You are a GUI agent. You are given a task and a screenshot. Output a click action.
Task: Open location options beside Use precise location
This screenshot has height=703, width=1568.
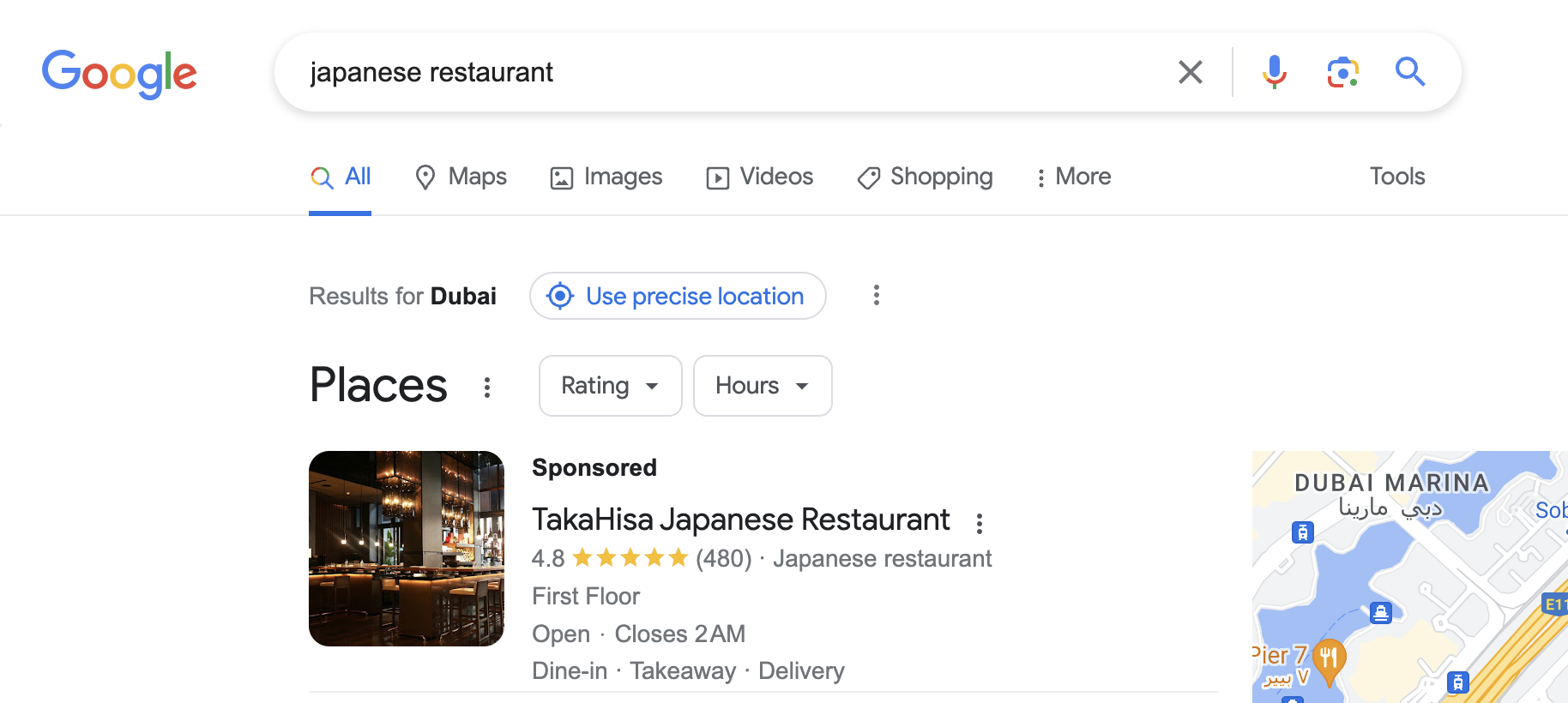click(x=876, y=296)
